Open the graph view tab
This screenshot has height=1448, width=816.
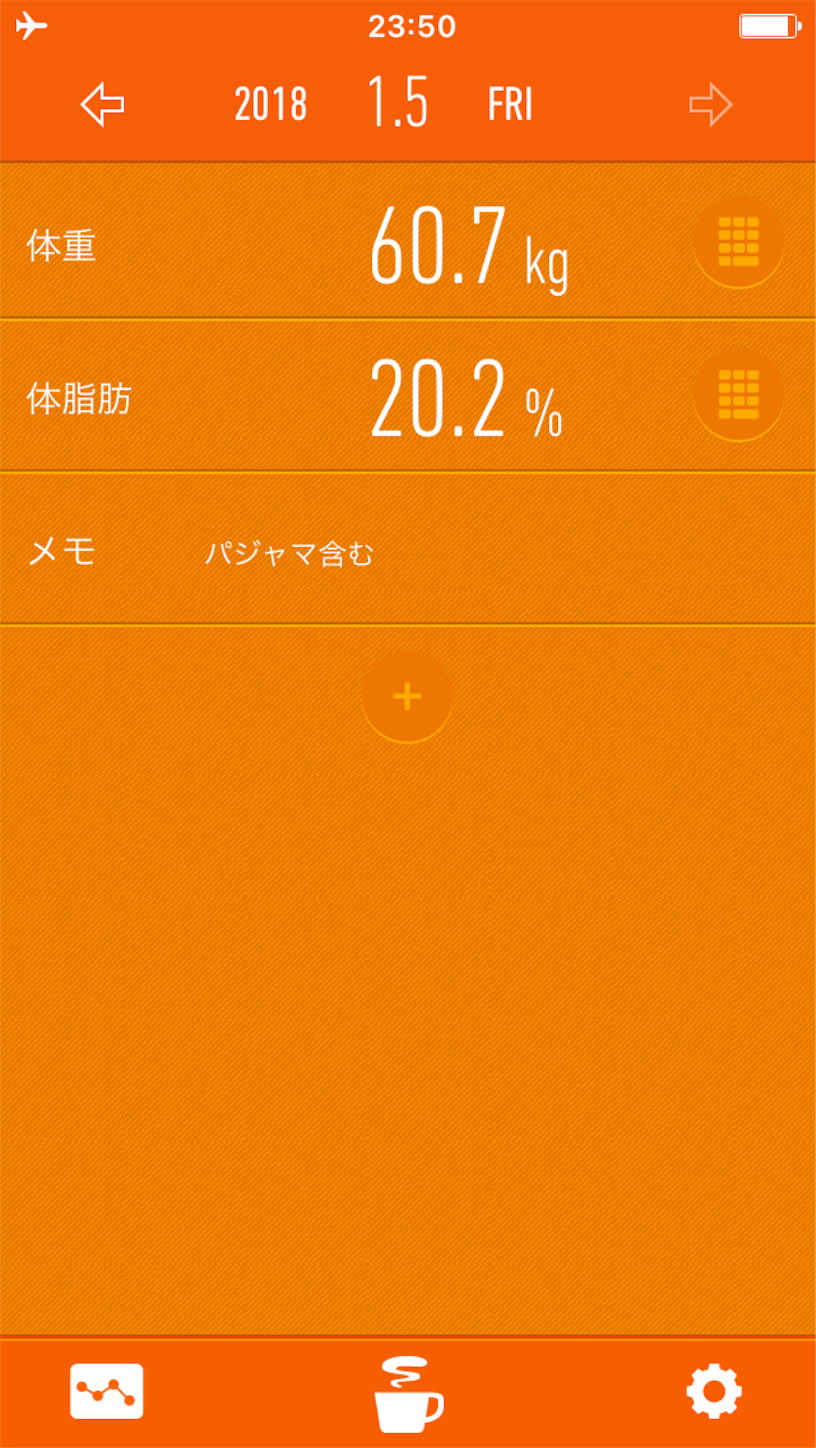click(107, 1391)
